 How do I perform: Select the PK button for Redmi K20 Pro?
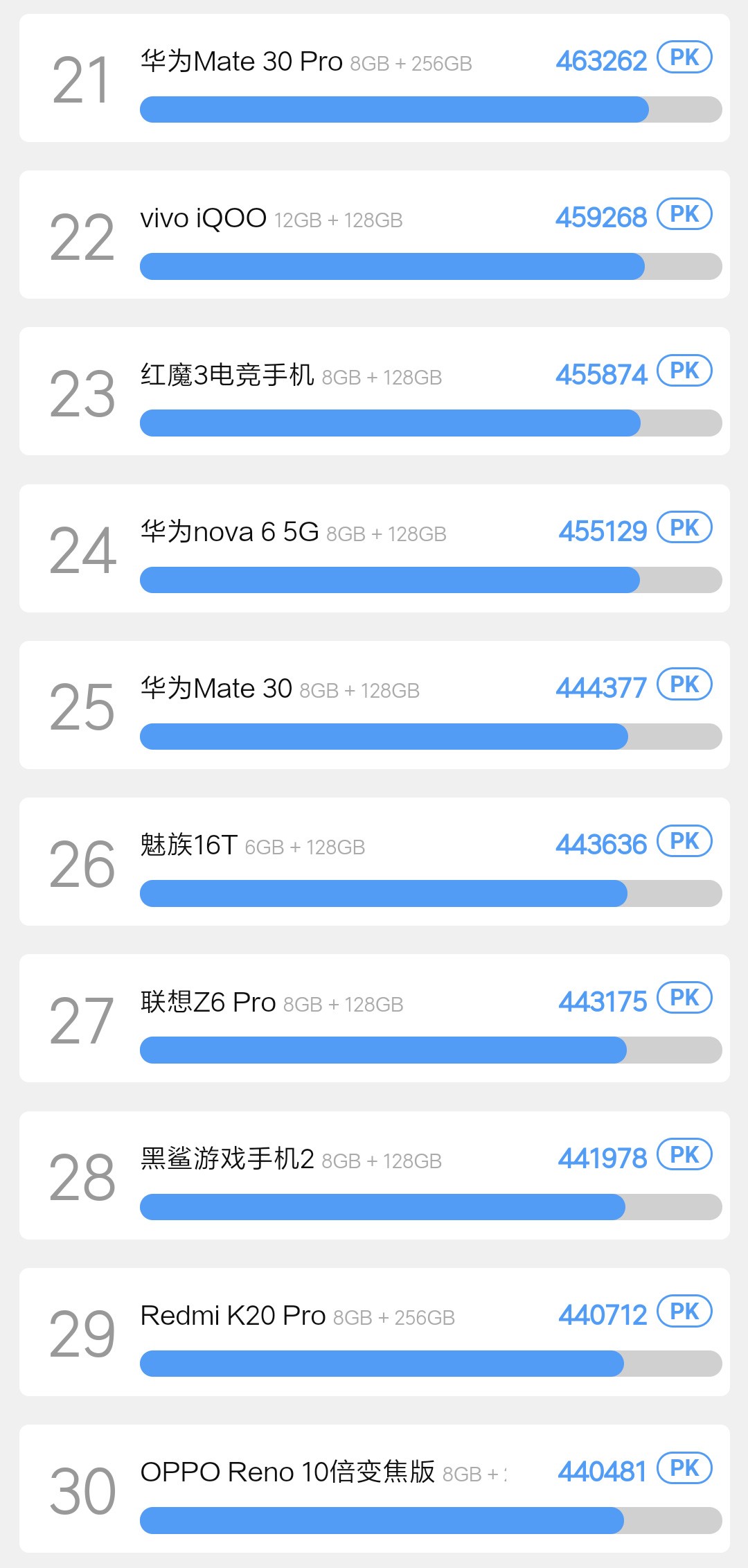click(x=684, y=1312)
